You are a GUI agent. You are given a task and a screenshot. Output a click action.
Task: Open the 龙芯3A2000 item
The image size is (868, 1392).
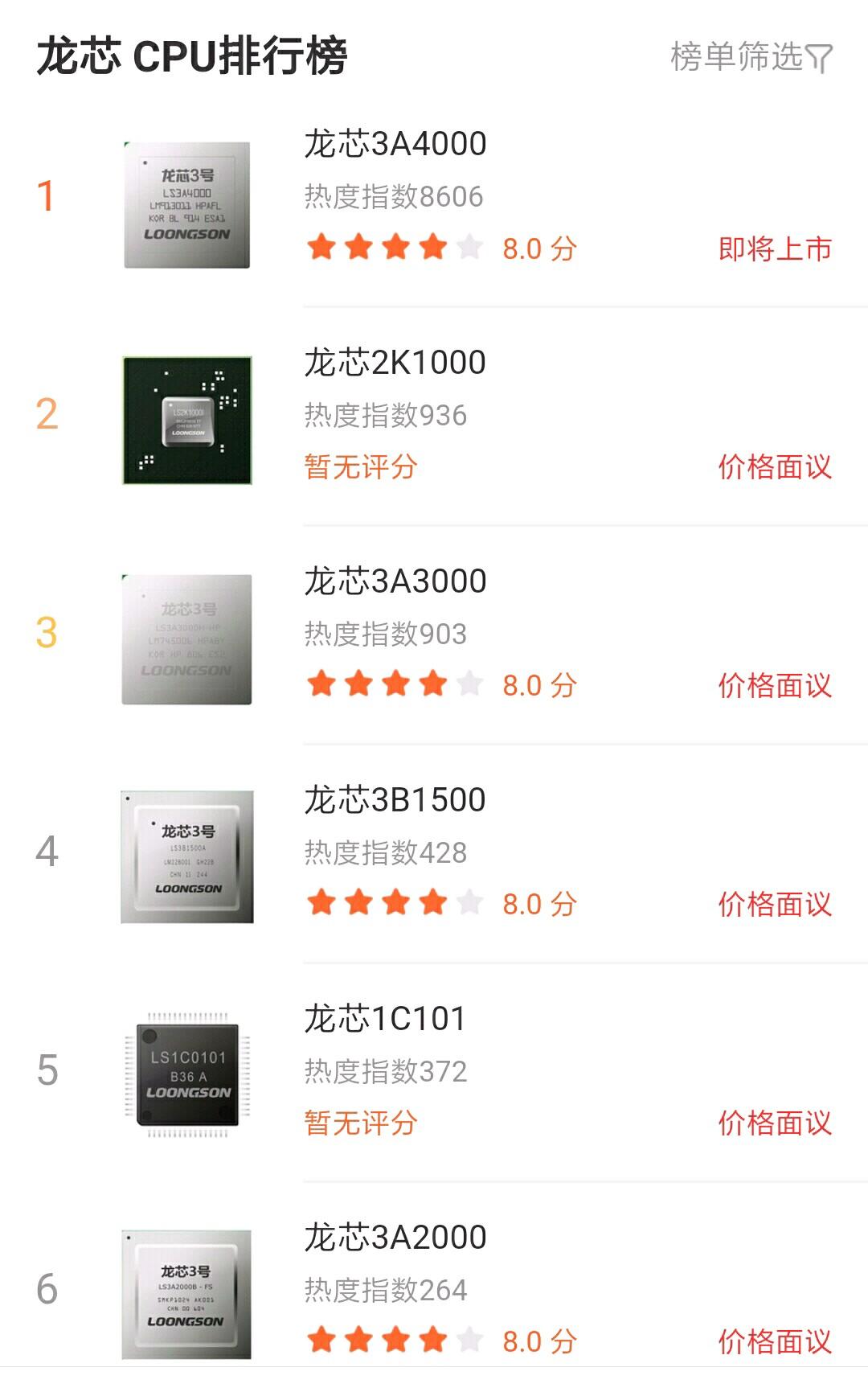[x=395, y=1238]
